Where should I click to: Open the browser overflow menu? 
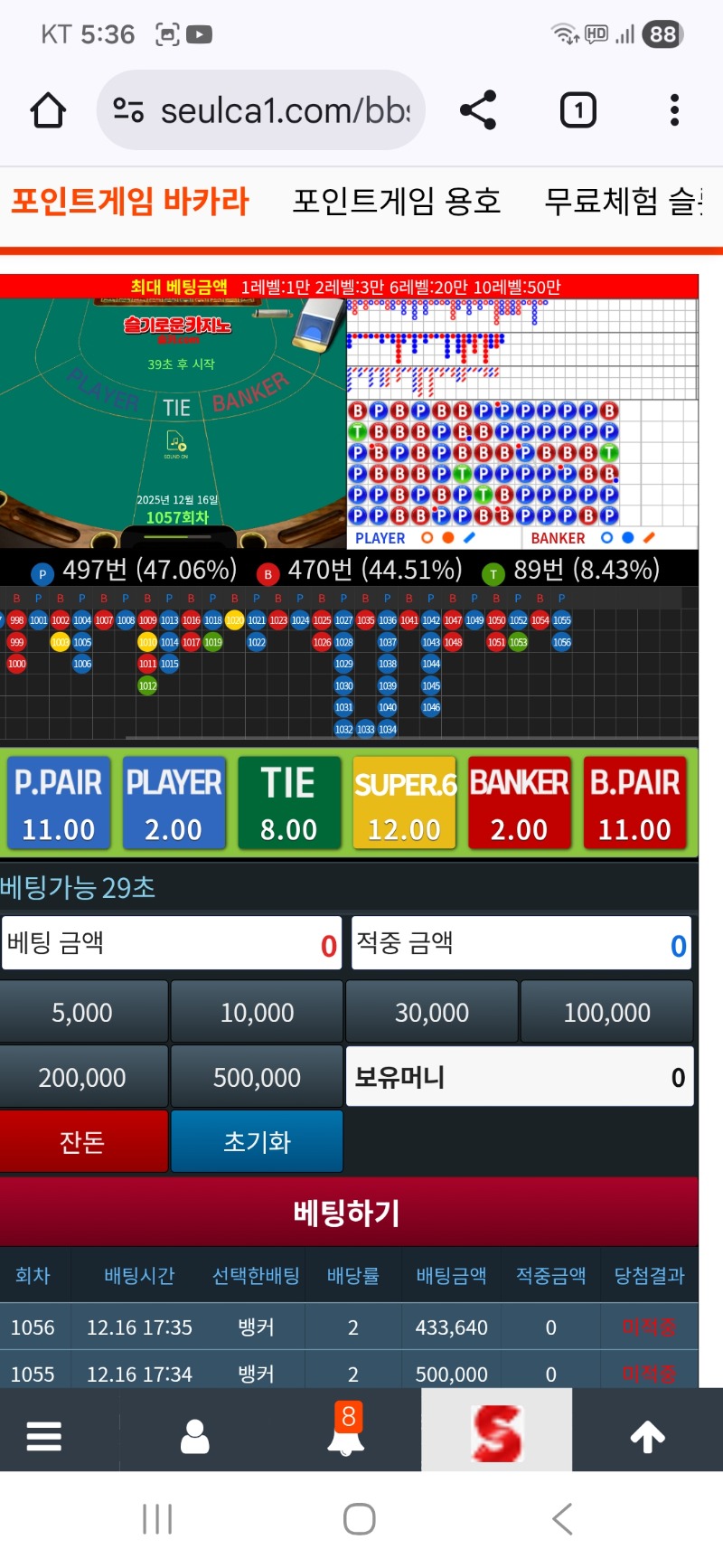[674, 110]
